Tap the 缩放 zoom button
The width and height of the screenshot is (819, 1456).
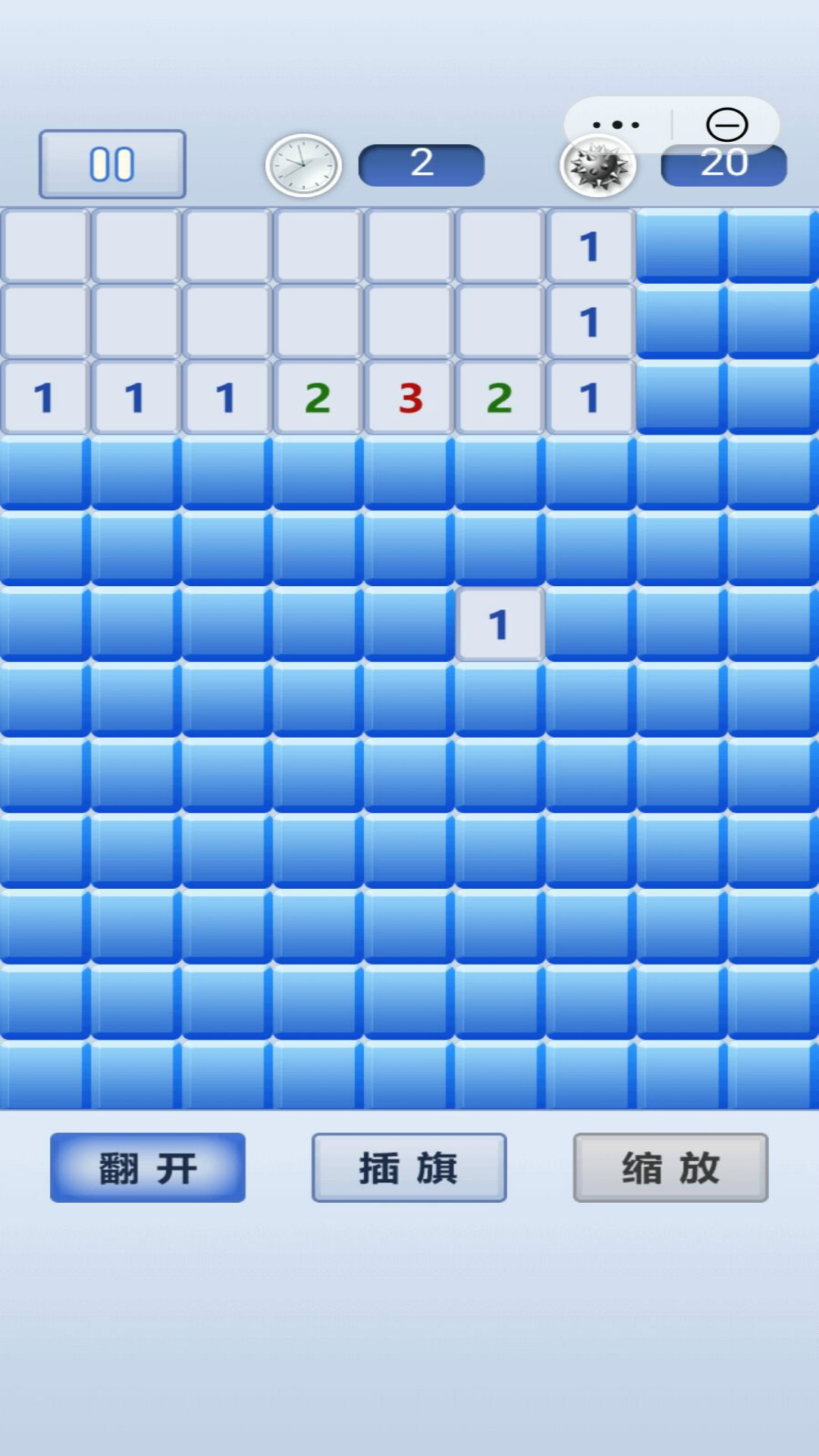(670, 1167)
